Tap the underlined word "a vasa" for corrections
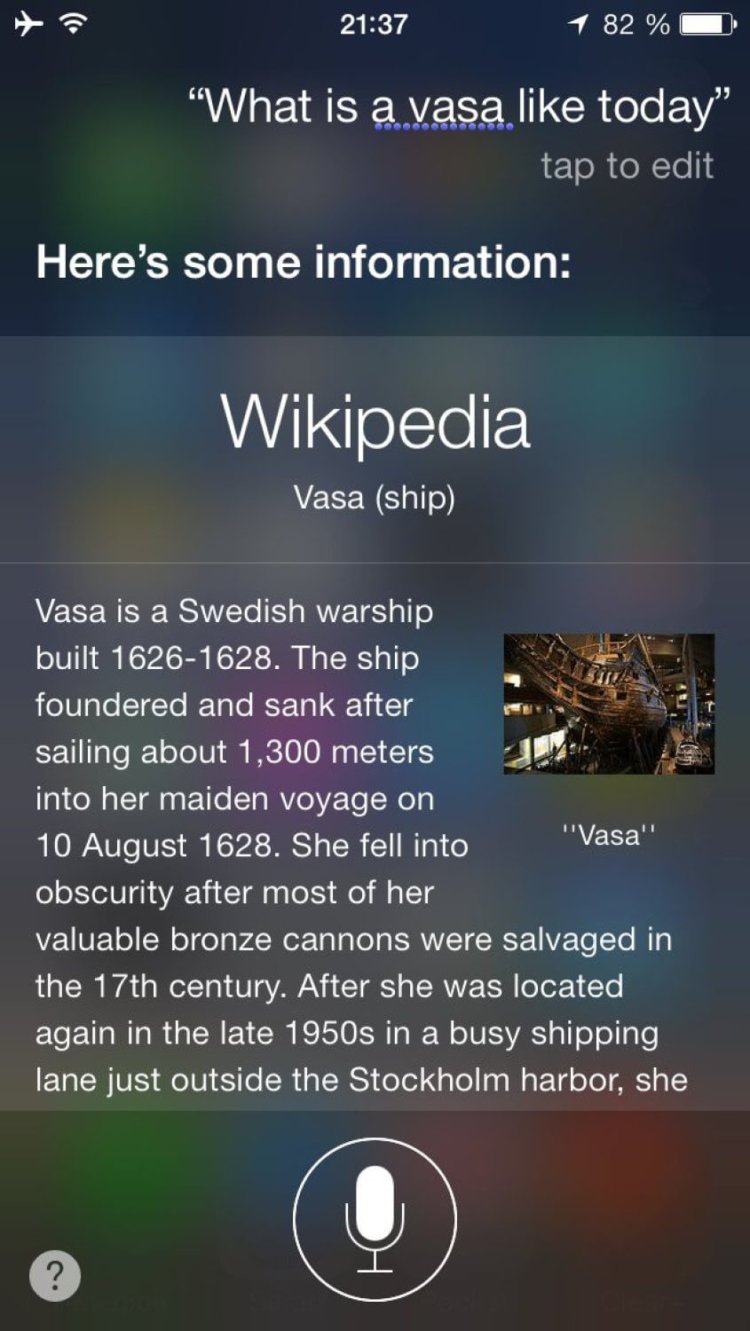Screen dimensions: 750x1331 click(x=441, y=107)
